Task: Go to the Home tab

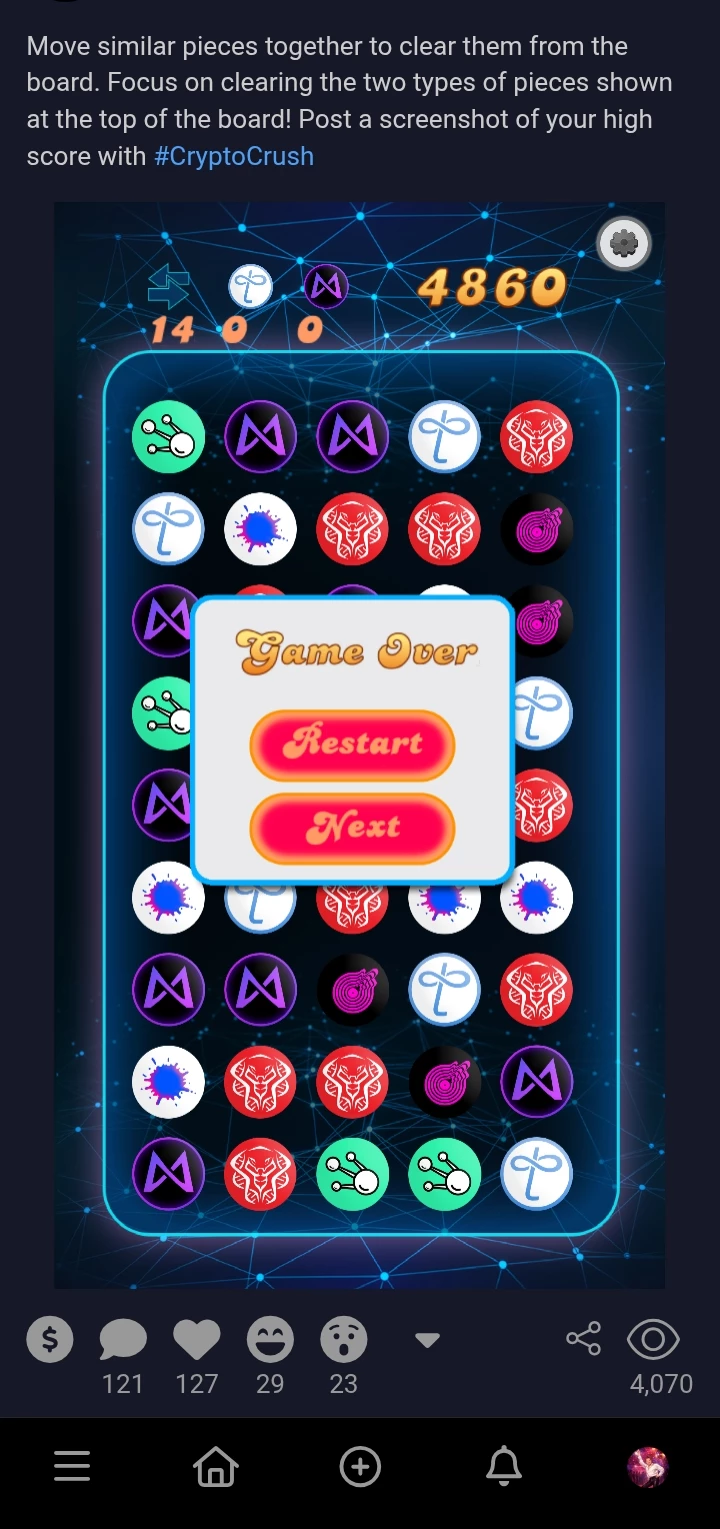Action: pyautogui.click(x=216, y=1467)
